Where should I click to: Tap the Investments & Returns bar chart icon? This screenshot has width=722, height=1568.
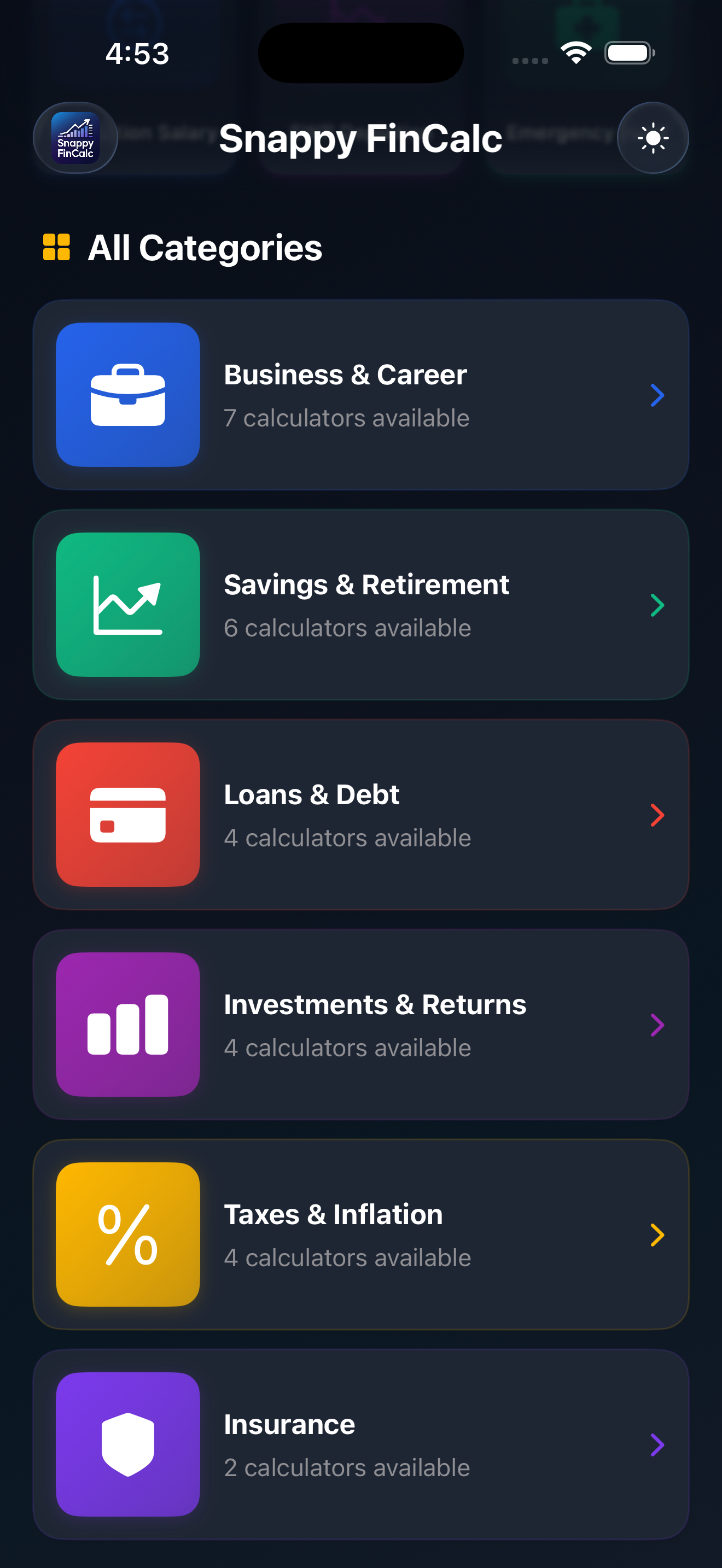[x=127, y=1025]
